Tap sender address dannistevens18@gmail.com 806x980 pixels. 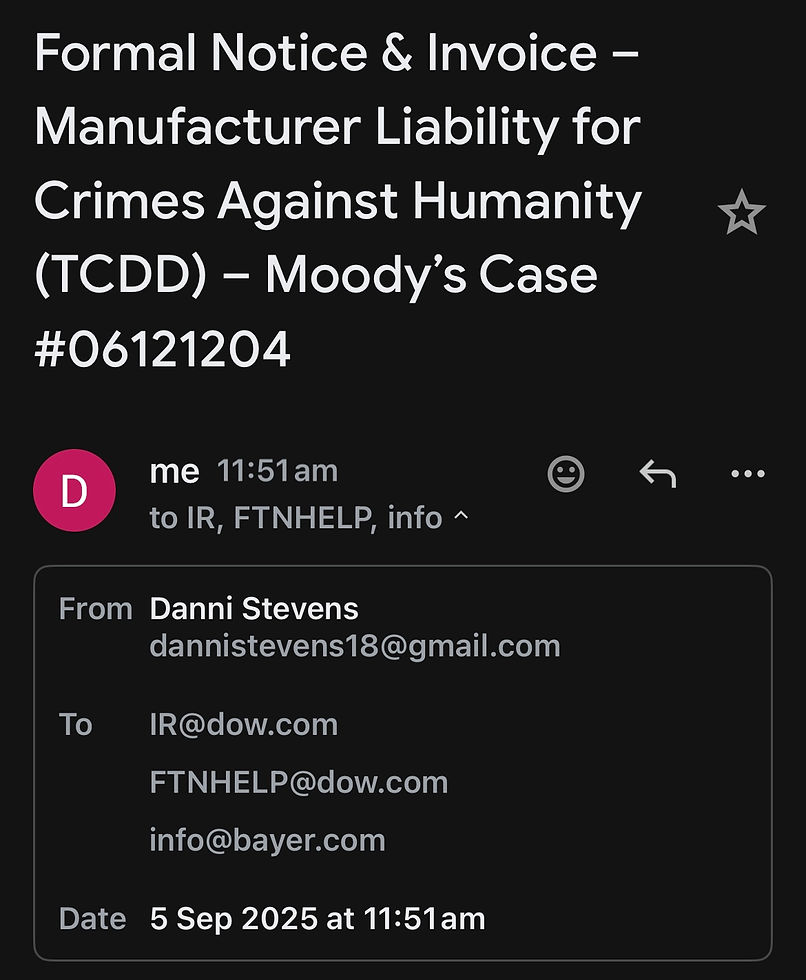click(355, 646)
